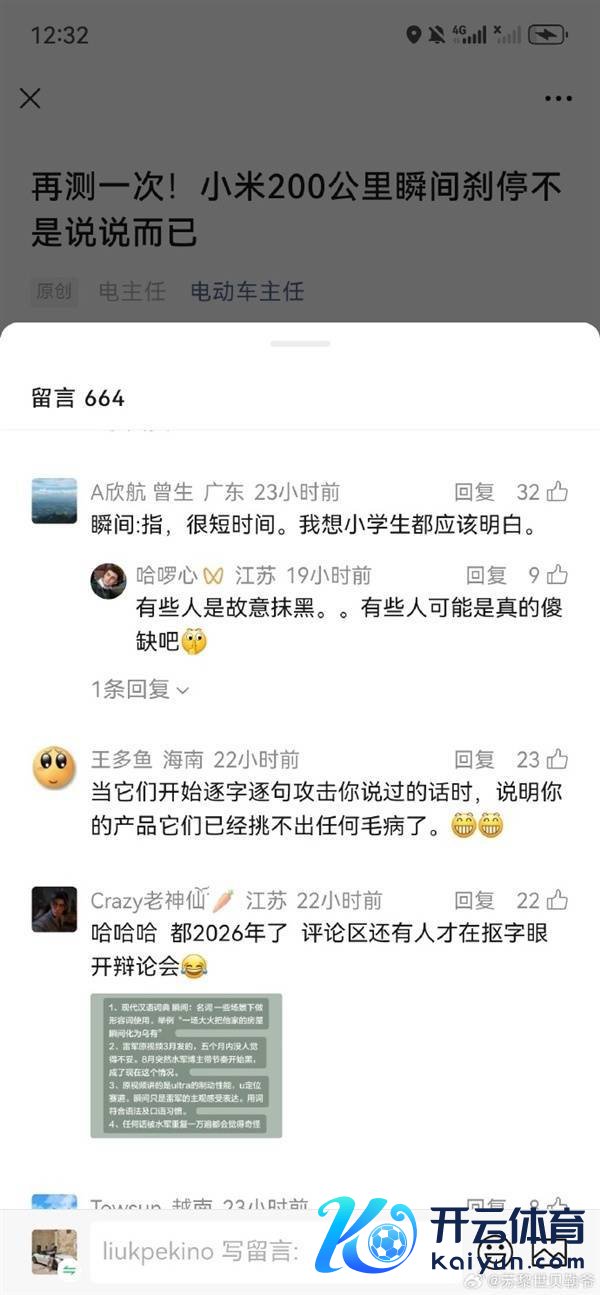Viewport: 600px width, 1295px height.
Task: Like A欣航's comment
Action: pyautogui.click(x=557, y=492)
